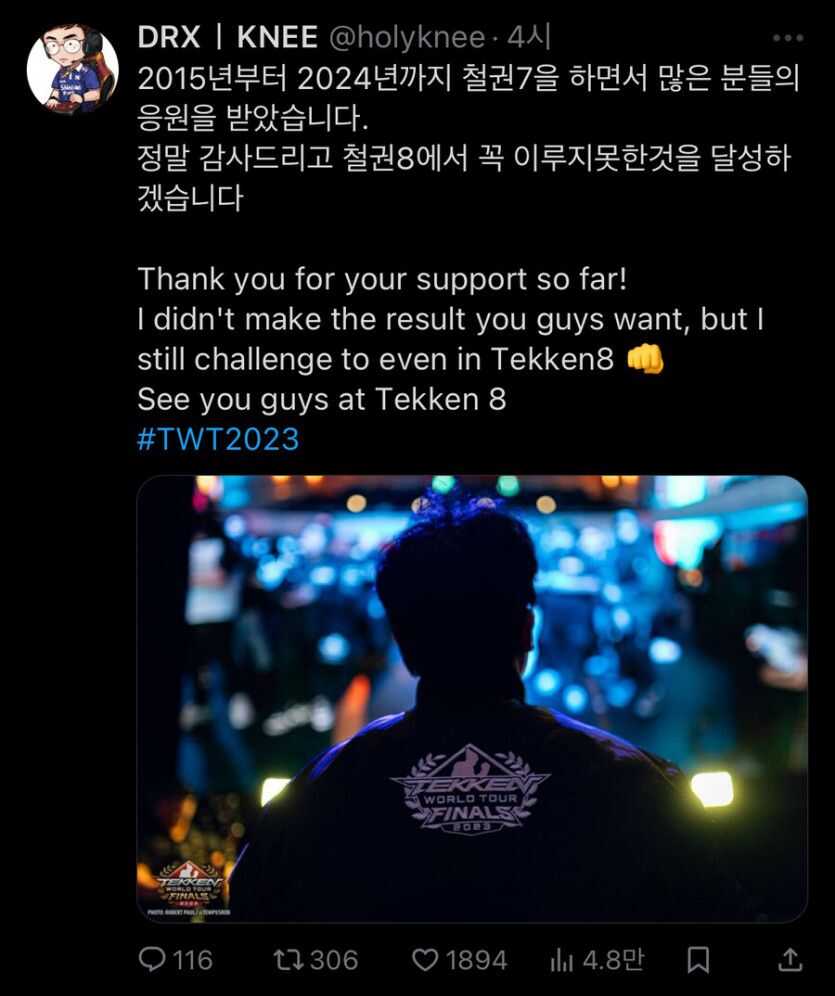The image size is (835, 996).
Task: Reply to KNEE's tweet
Action: pos(153,960)
